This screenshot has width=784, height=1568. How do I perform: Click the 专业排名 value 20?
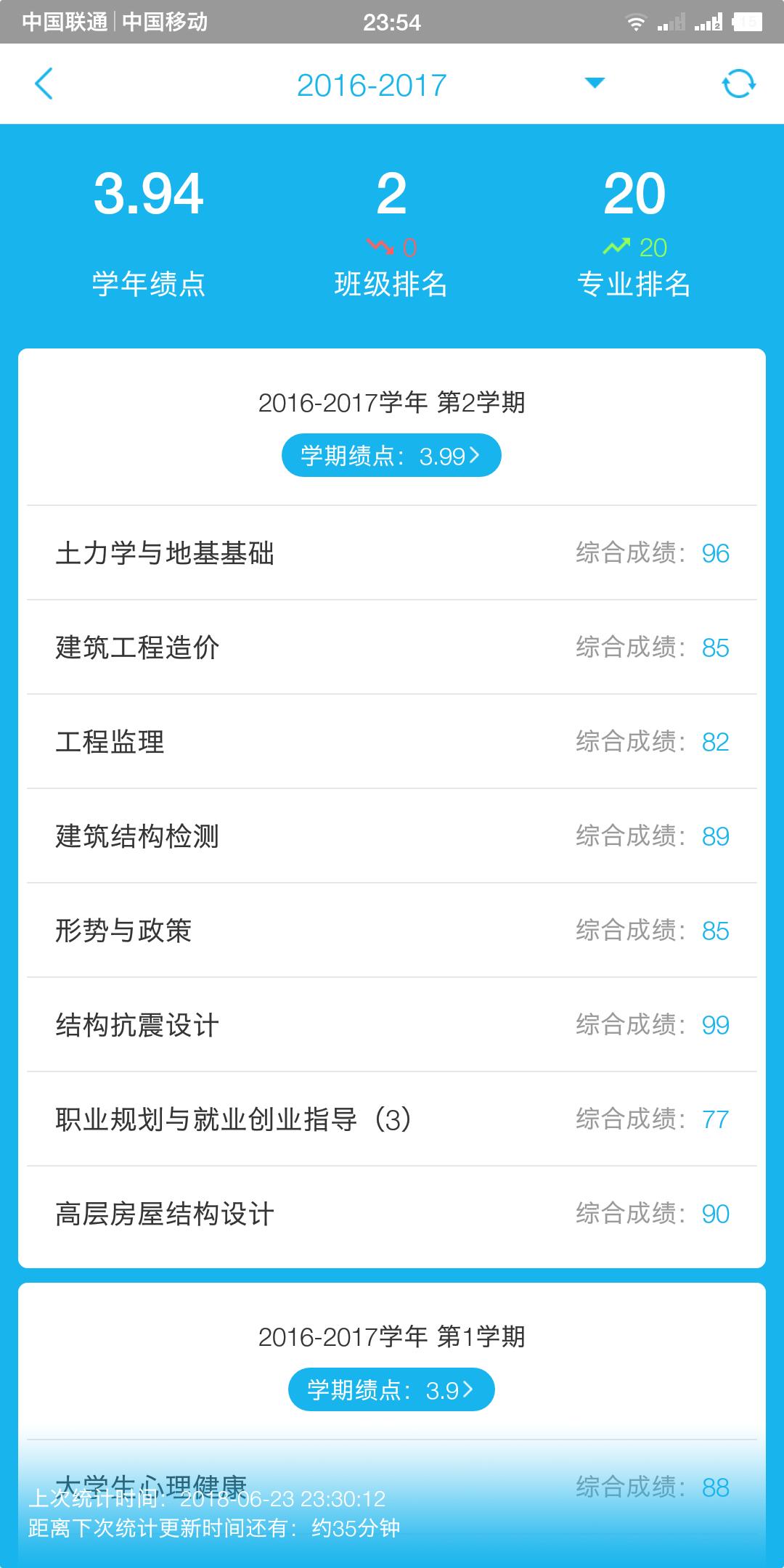pos(634,196)
